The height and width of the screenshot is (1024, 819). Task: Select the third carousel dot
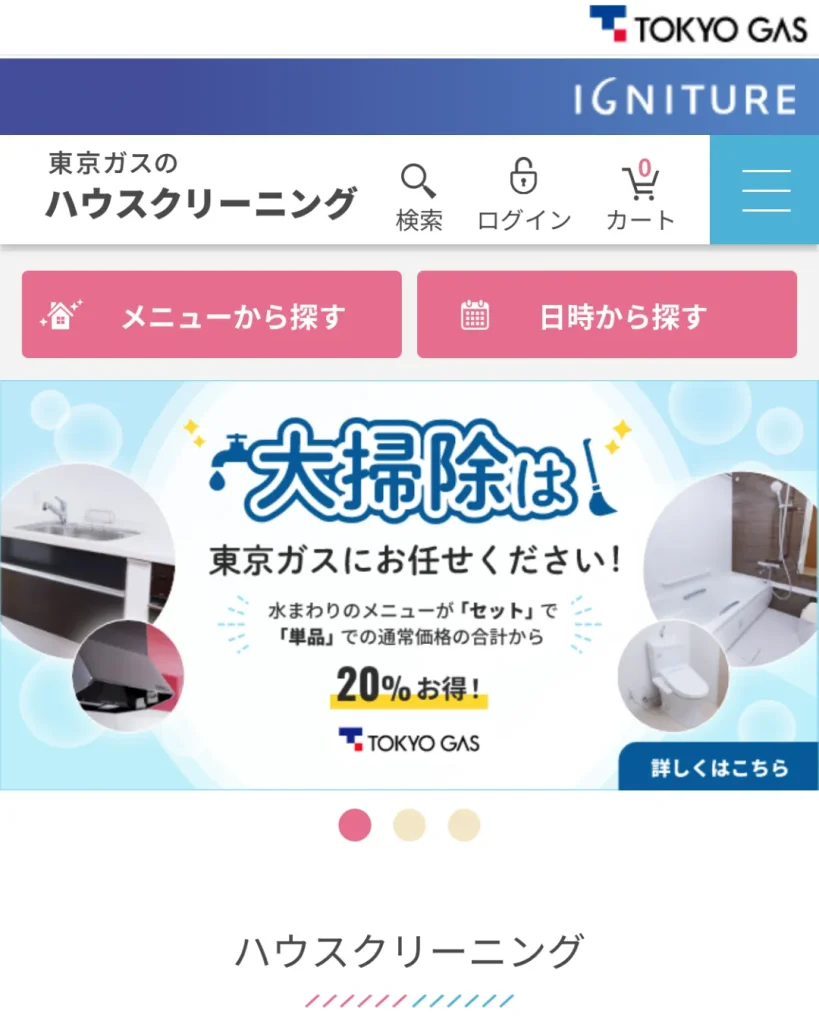coord(465,826)
